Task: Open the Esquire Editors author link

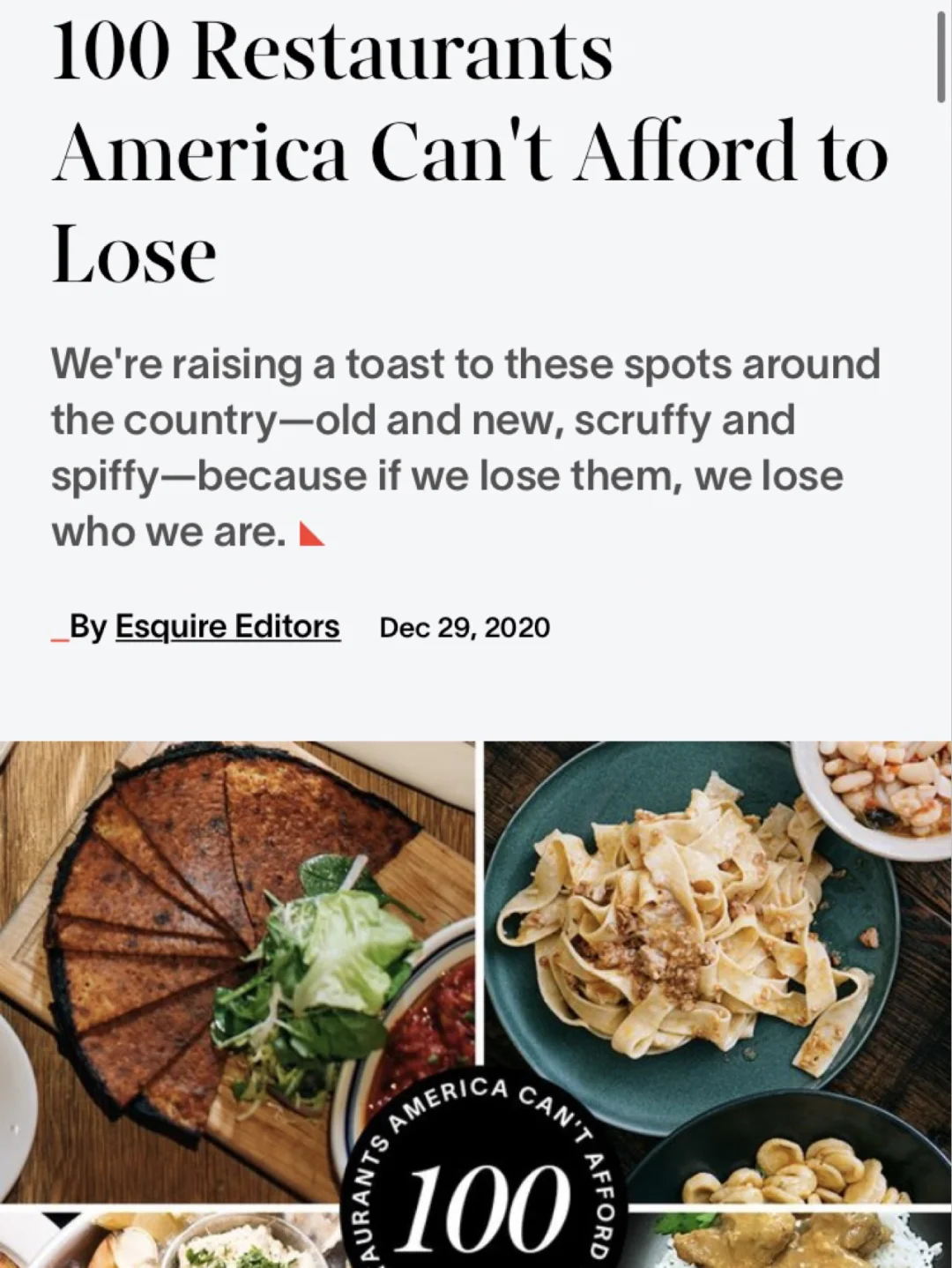Action: [x=227, y=627]
